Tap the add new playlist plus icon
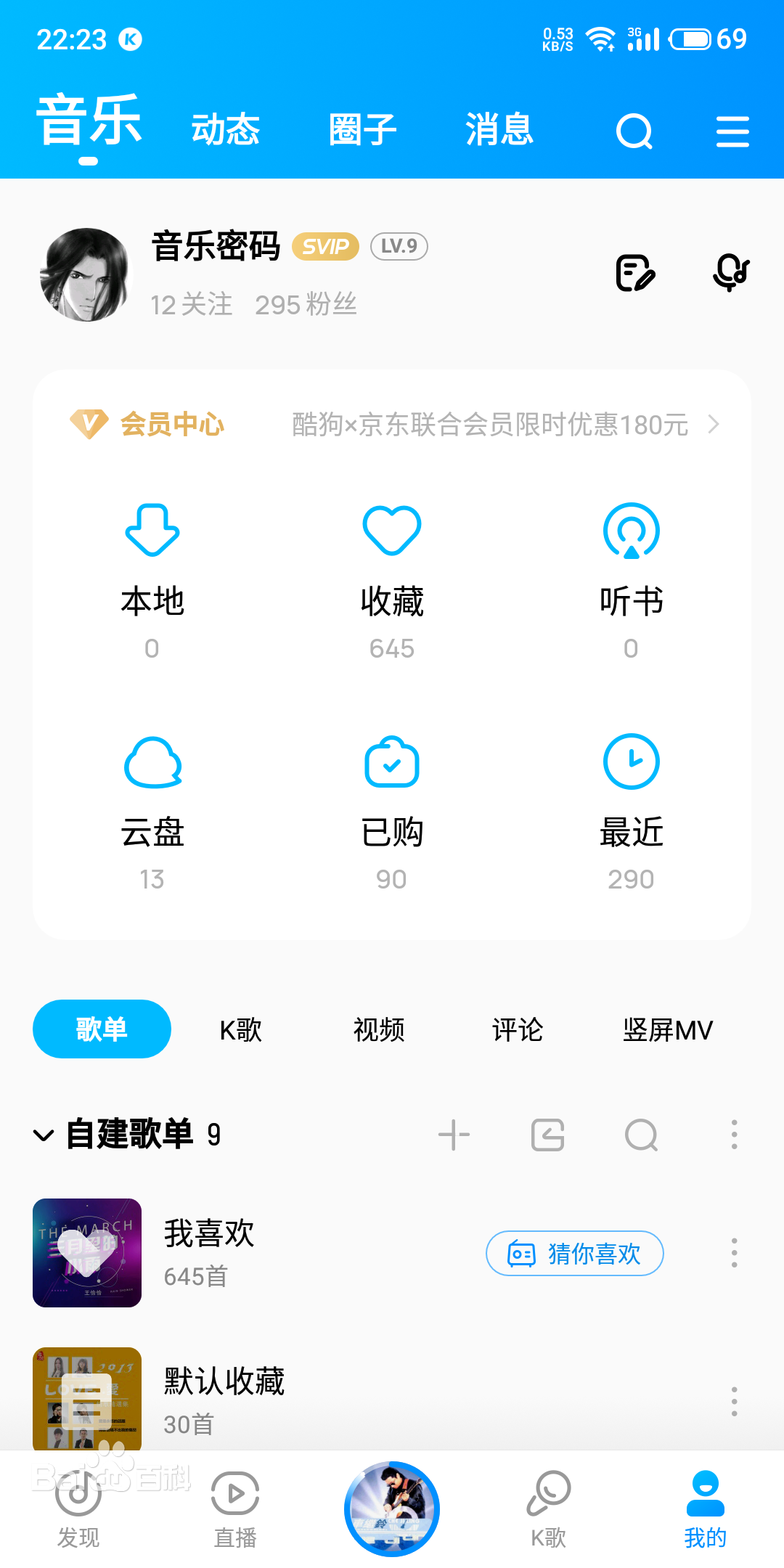The height and width of the screenshot is (1568, 784). point(454,1134)
